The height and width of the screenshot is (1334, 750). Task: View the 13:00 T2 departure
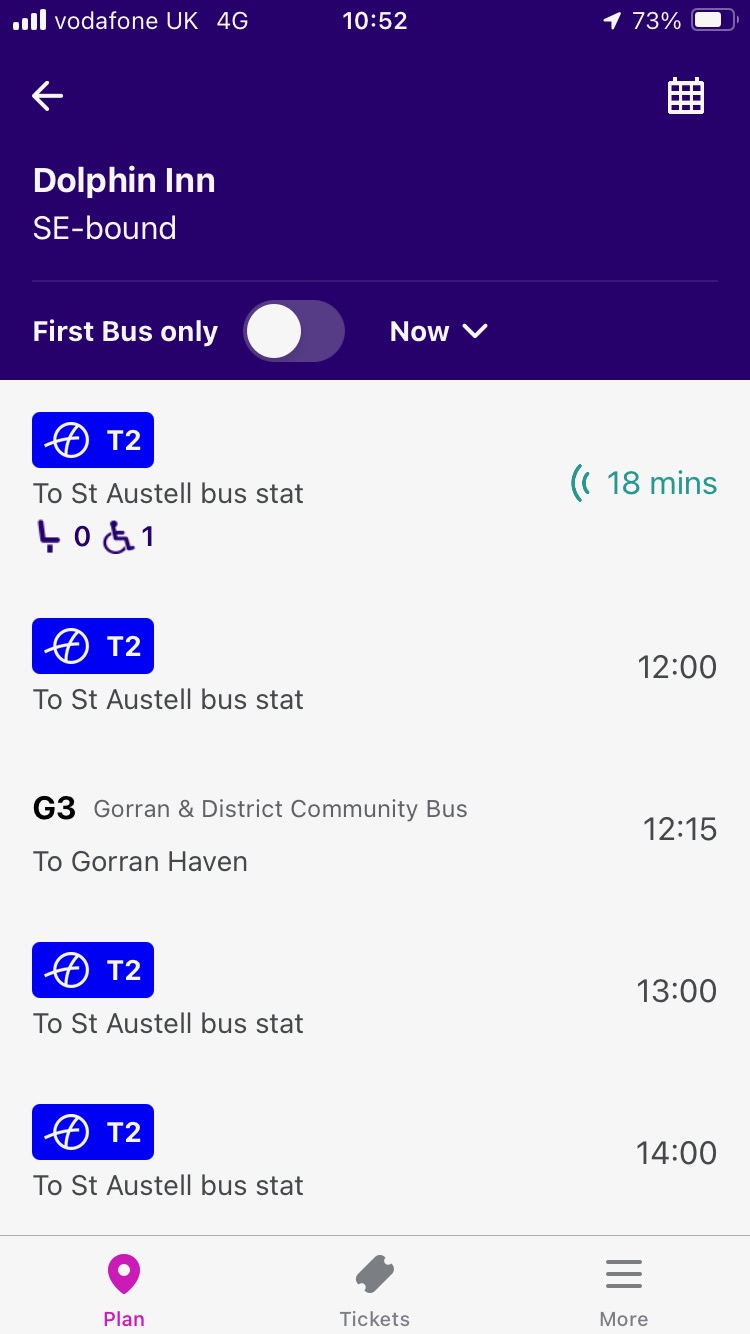point(374,992)
